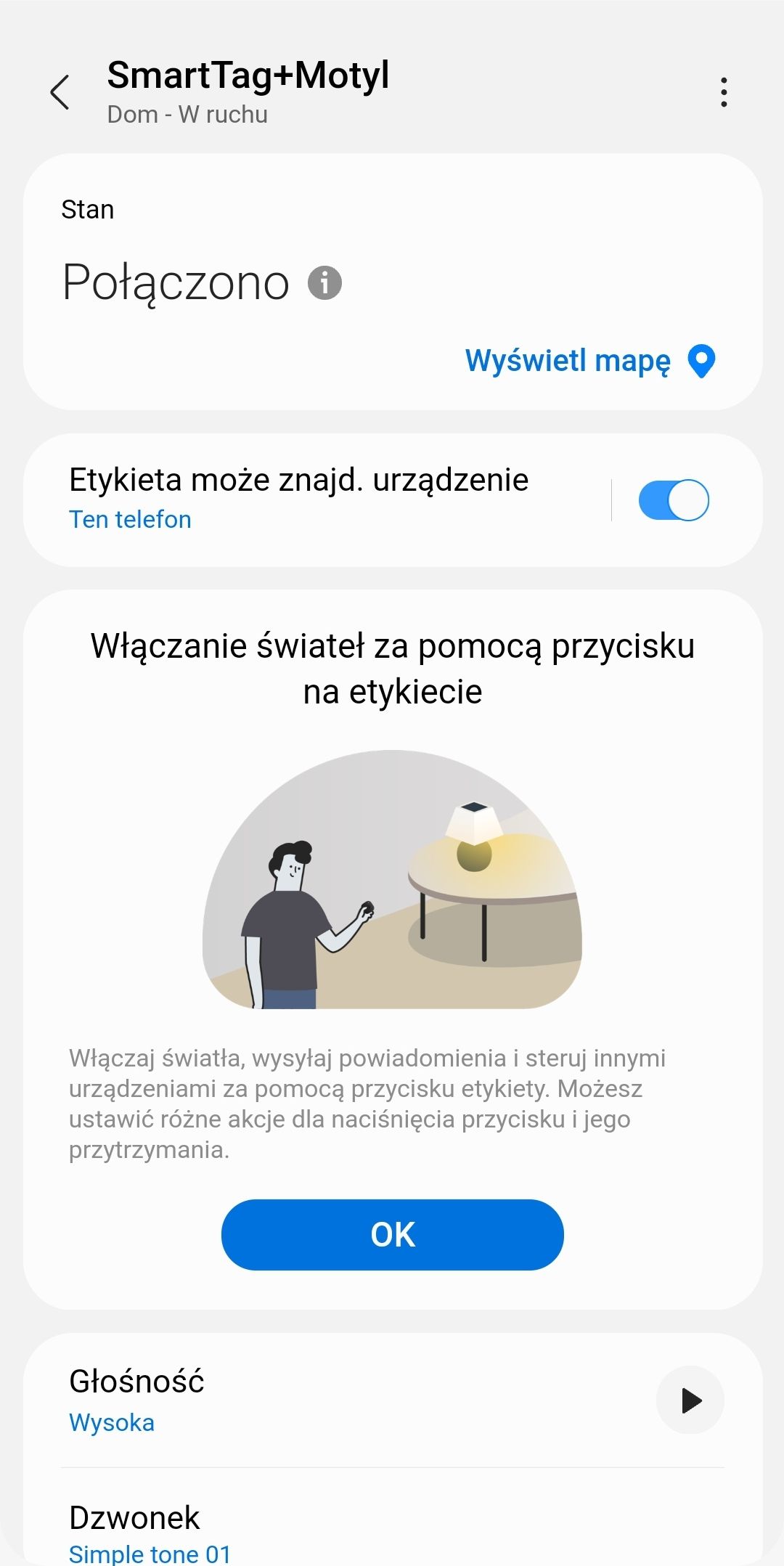Viewport: 784px width, 1566px height.
Task: Tap the SmartTag+Motyl title
Action: (x=249, y=76)
